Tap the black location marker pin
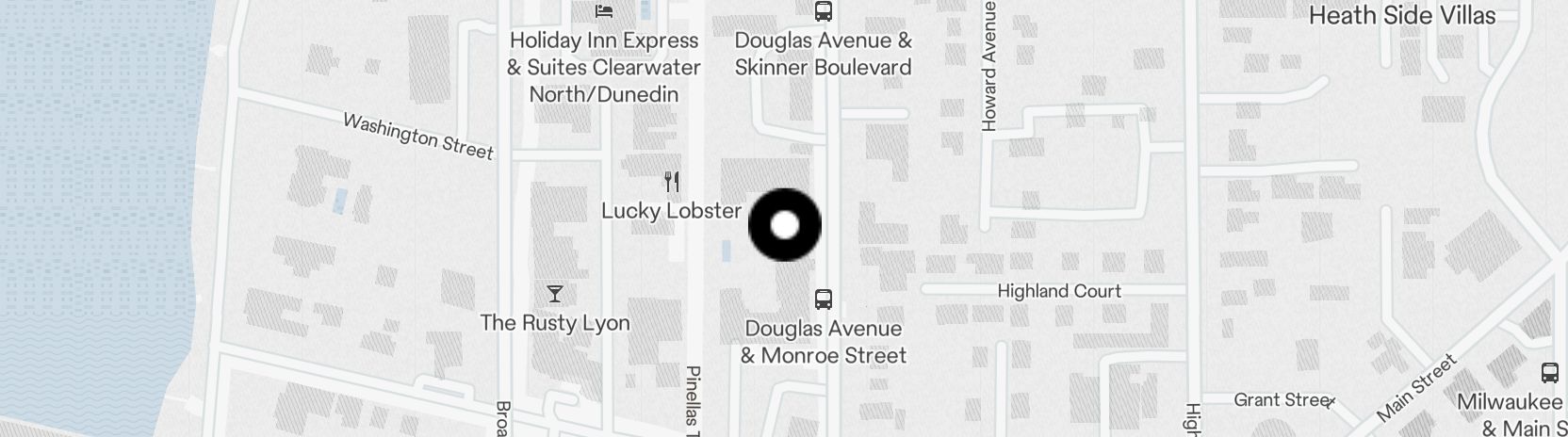Screen dimensions: 1568x437 [x=785, y=225]
